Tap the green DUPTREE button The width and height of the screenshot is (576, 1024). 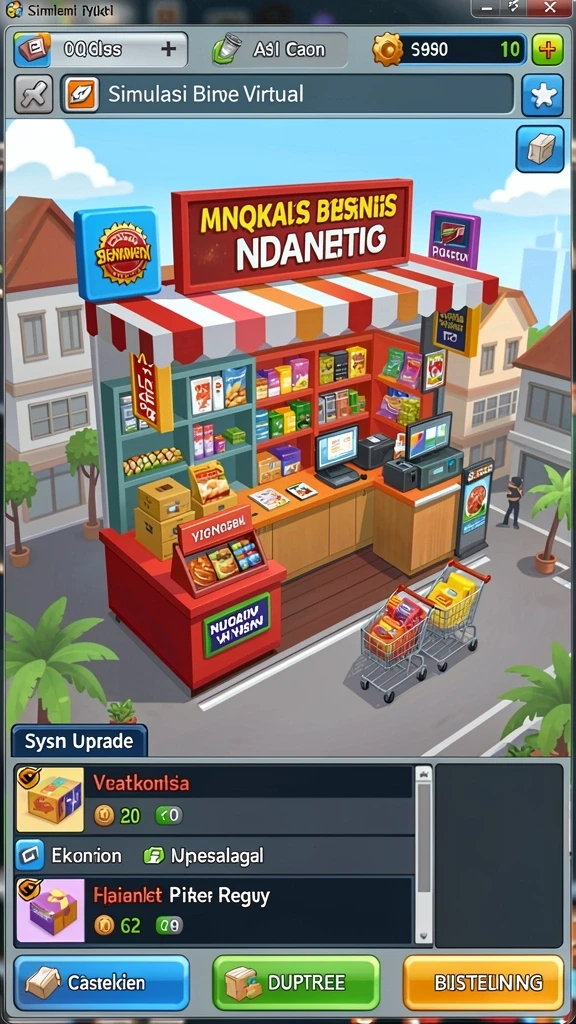(296, 982)
